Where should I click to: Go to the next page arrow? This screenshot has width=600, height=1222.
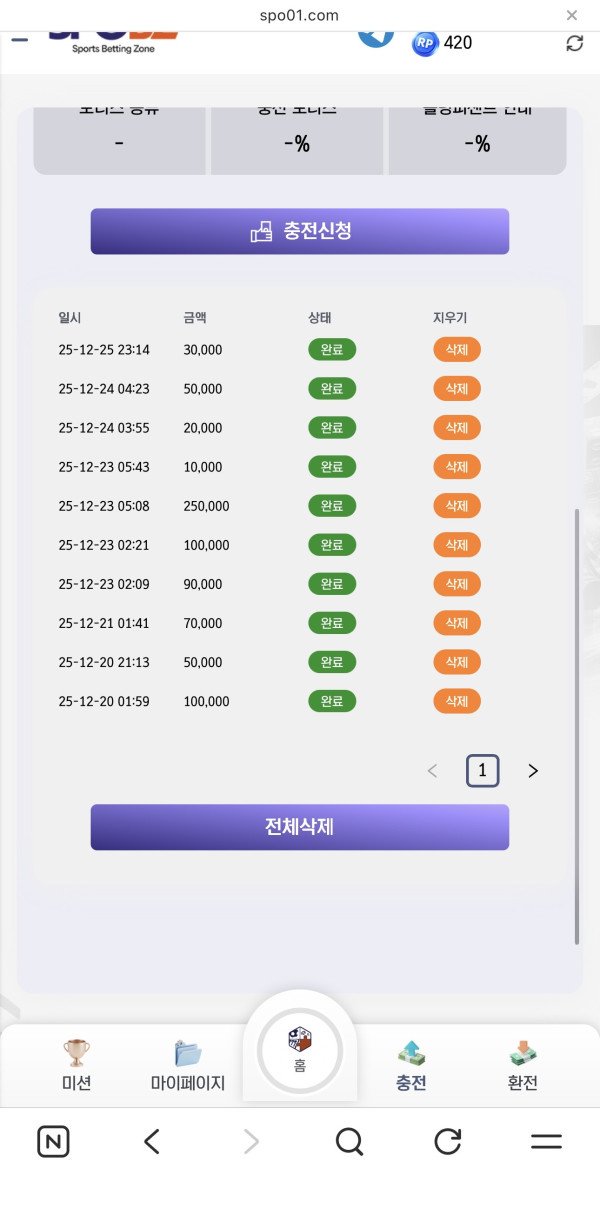tap(533, 771)
